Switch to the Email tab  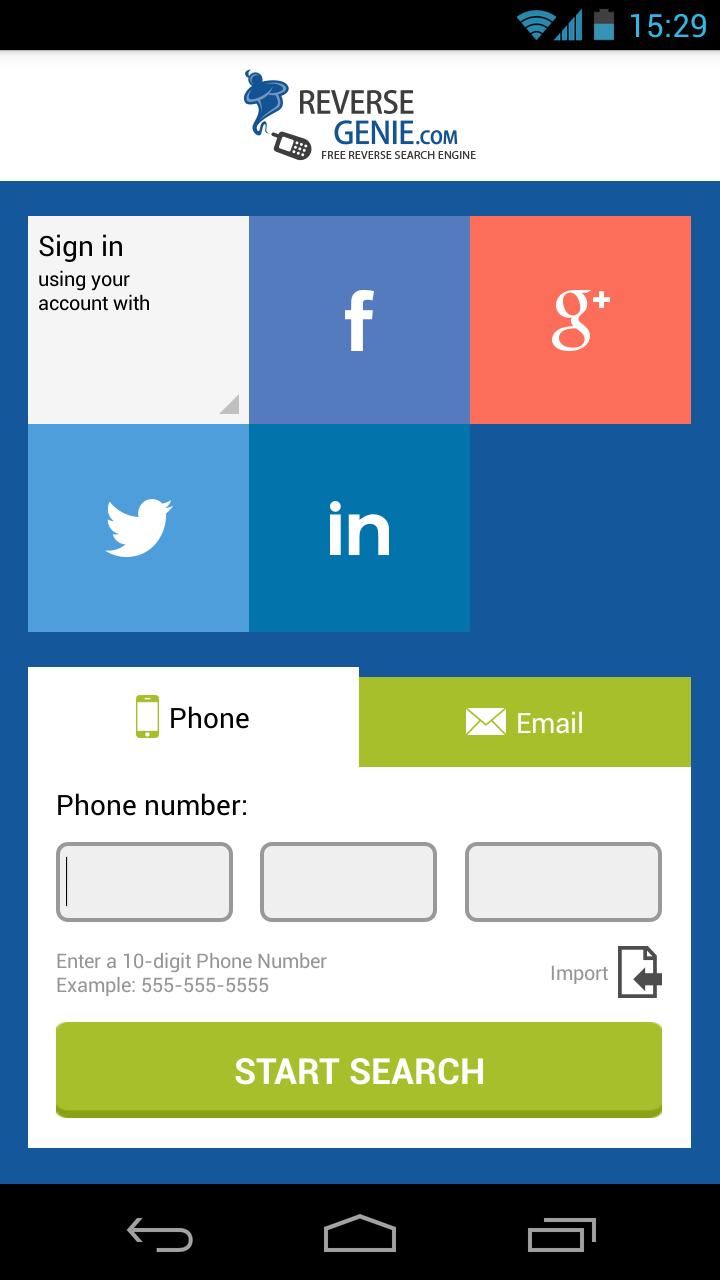coord(524,722)
